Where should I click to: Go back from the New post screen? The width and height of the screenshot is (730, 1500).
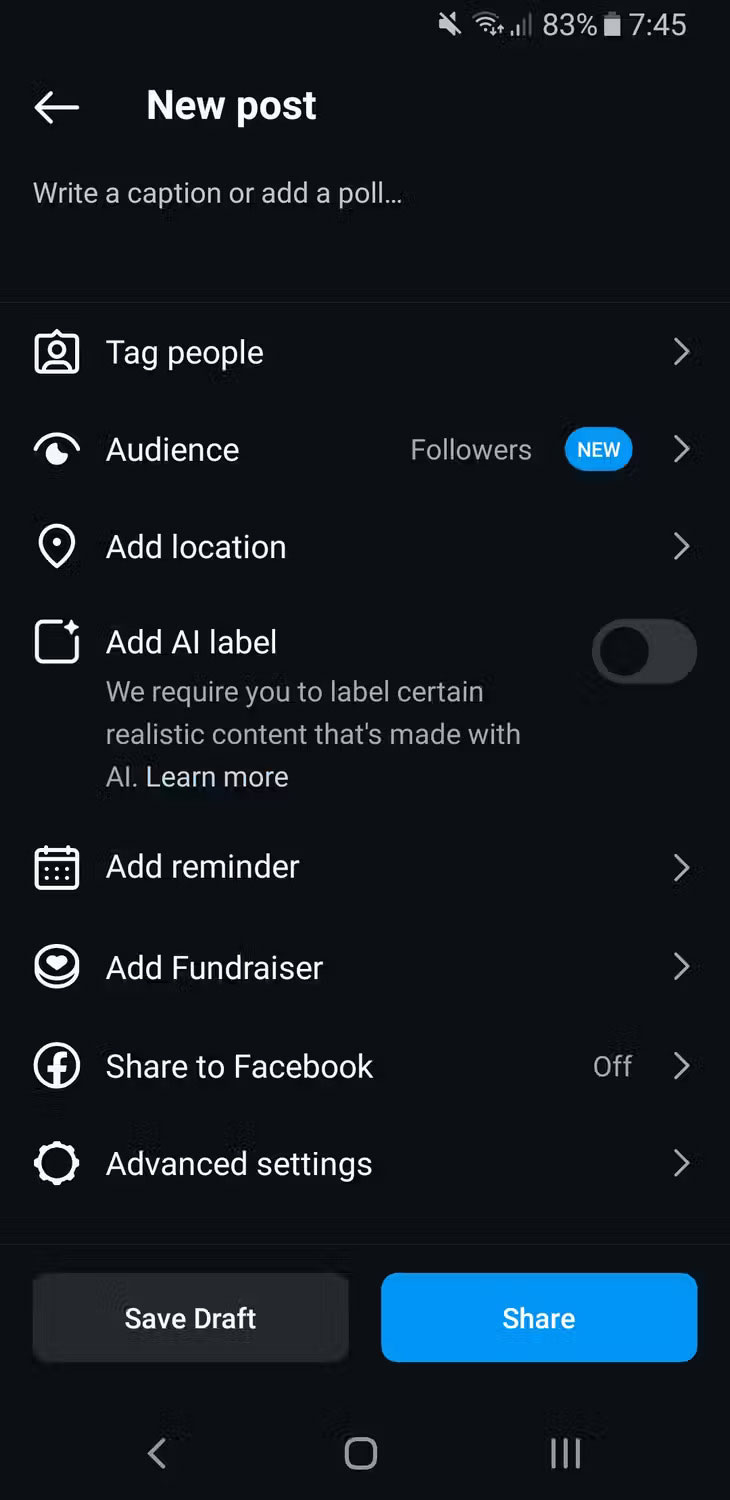click(x=56, y=107)
